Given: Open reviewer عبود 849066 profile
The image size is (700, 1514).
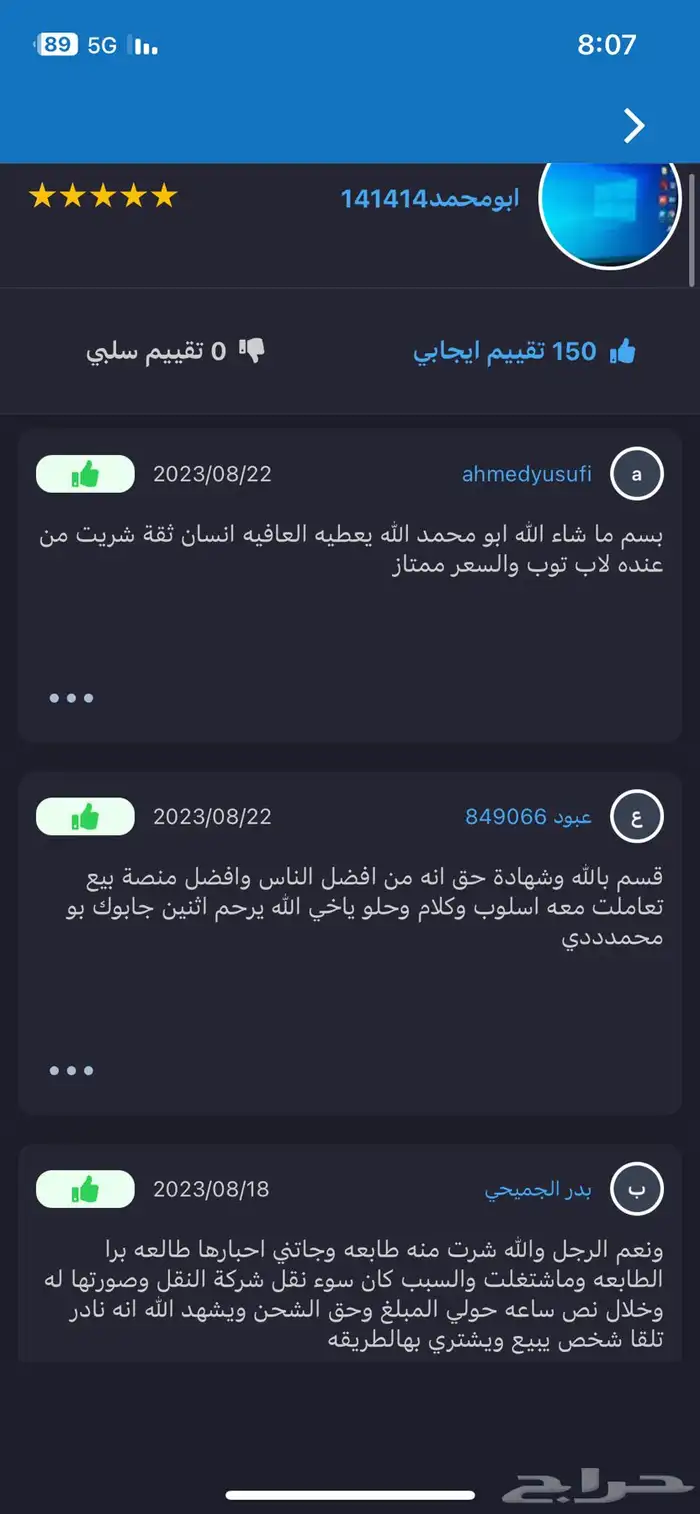Looking at the screenshot, I should pyautogui.click(x=528, y=817).
